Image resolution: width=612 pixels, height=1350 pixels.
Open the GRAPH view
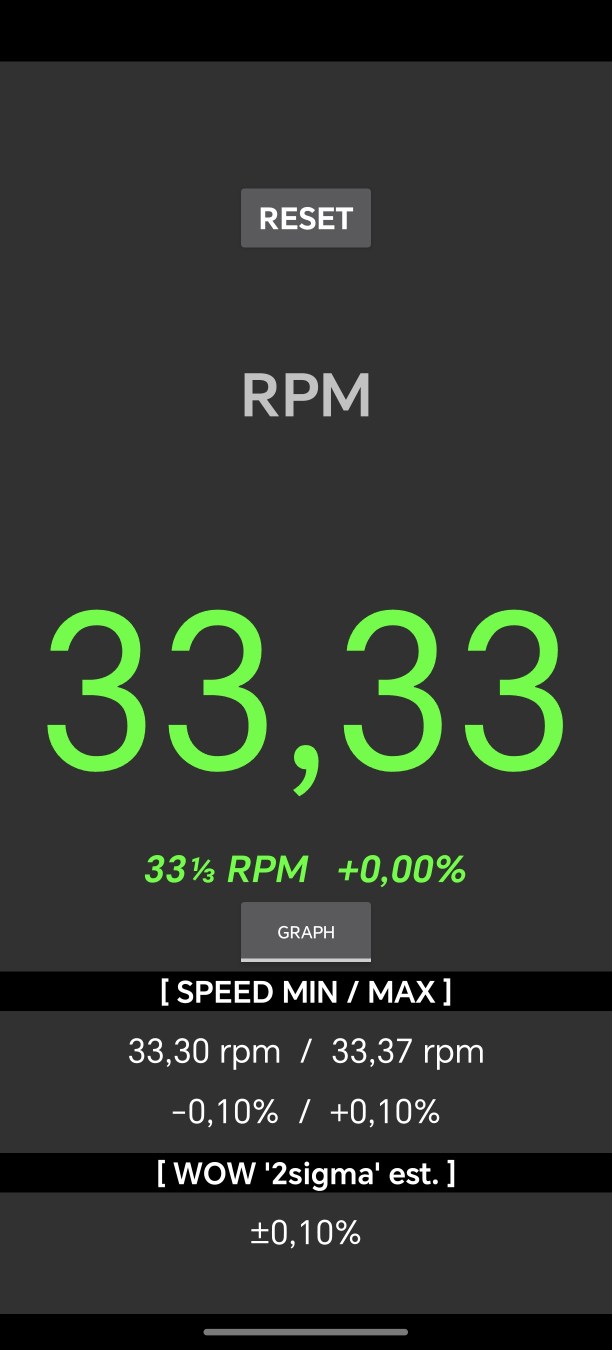click(305, 932)
